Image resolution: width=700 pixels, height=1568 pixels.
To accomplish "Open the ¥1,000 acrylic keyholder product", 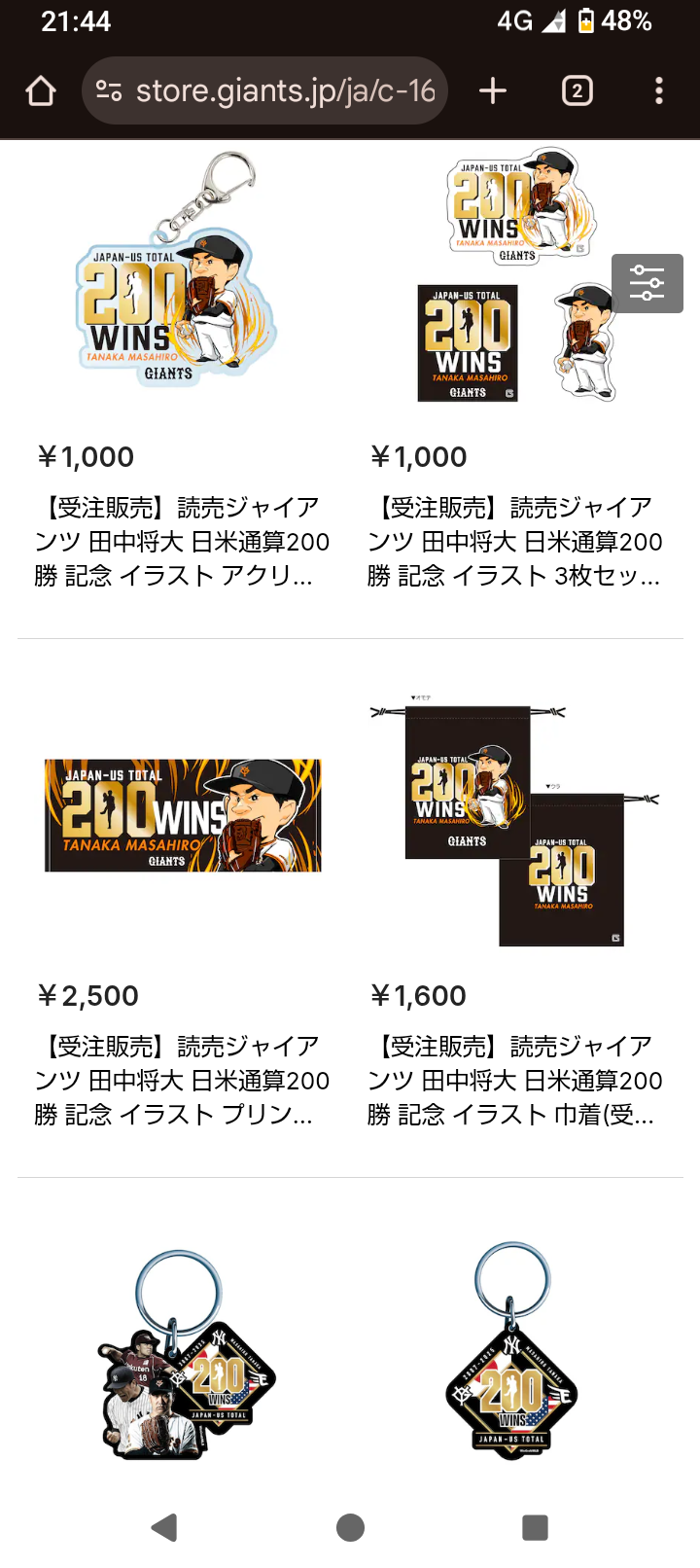I will point(182,282).
